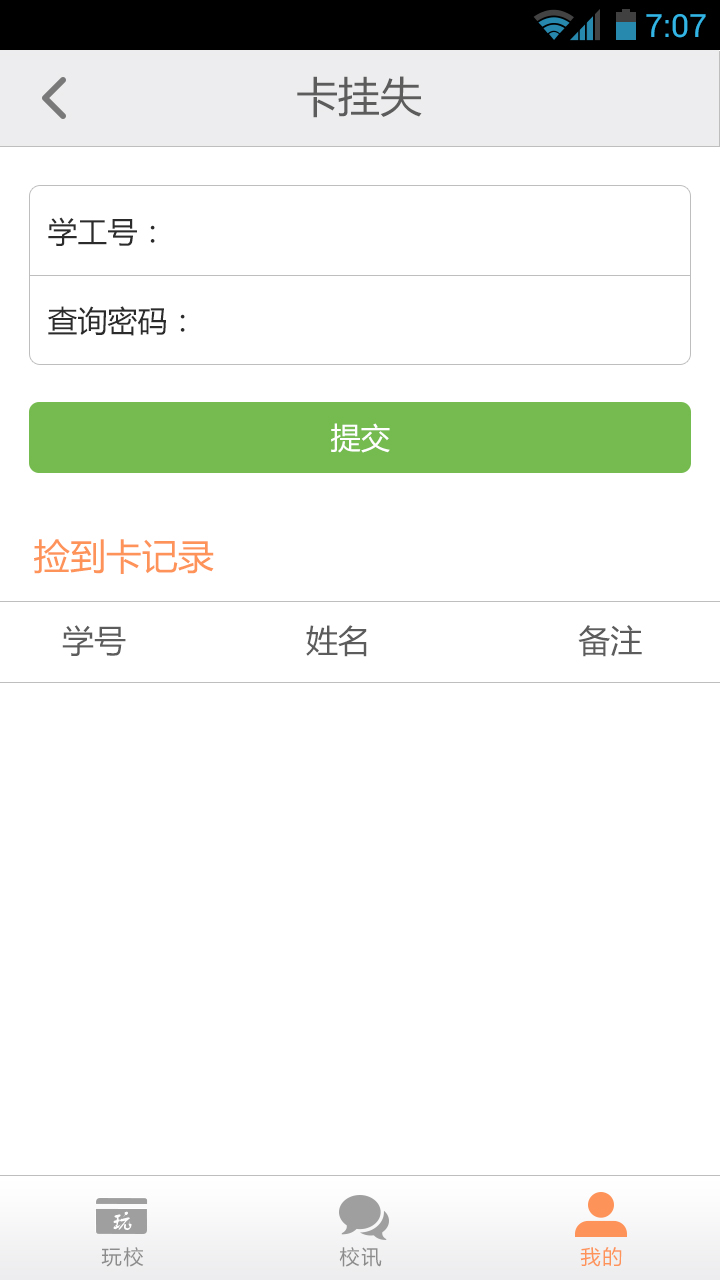Click the 学号 column header
Screen dimensions: 720x1280
[94, 642]
